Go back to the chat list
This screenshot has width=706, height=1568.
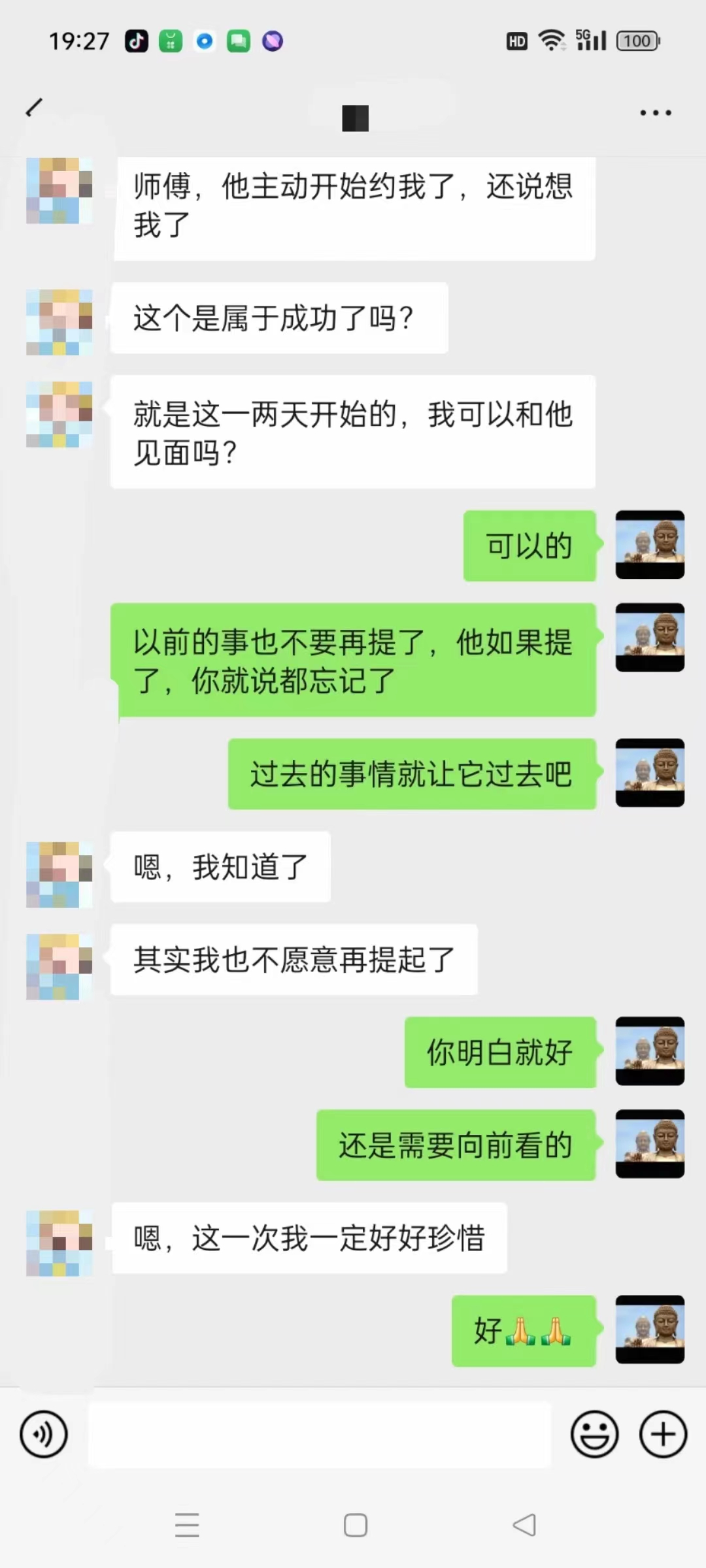(x=34, y=108)
